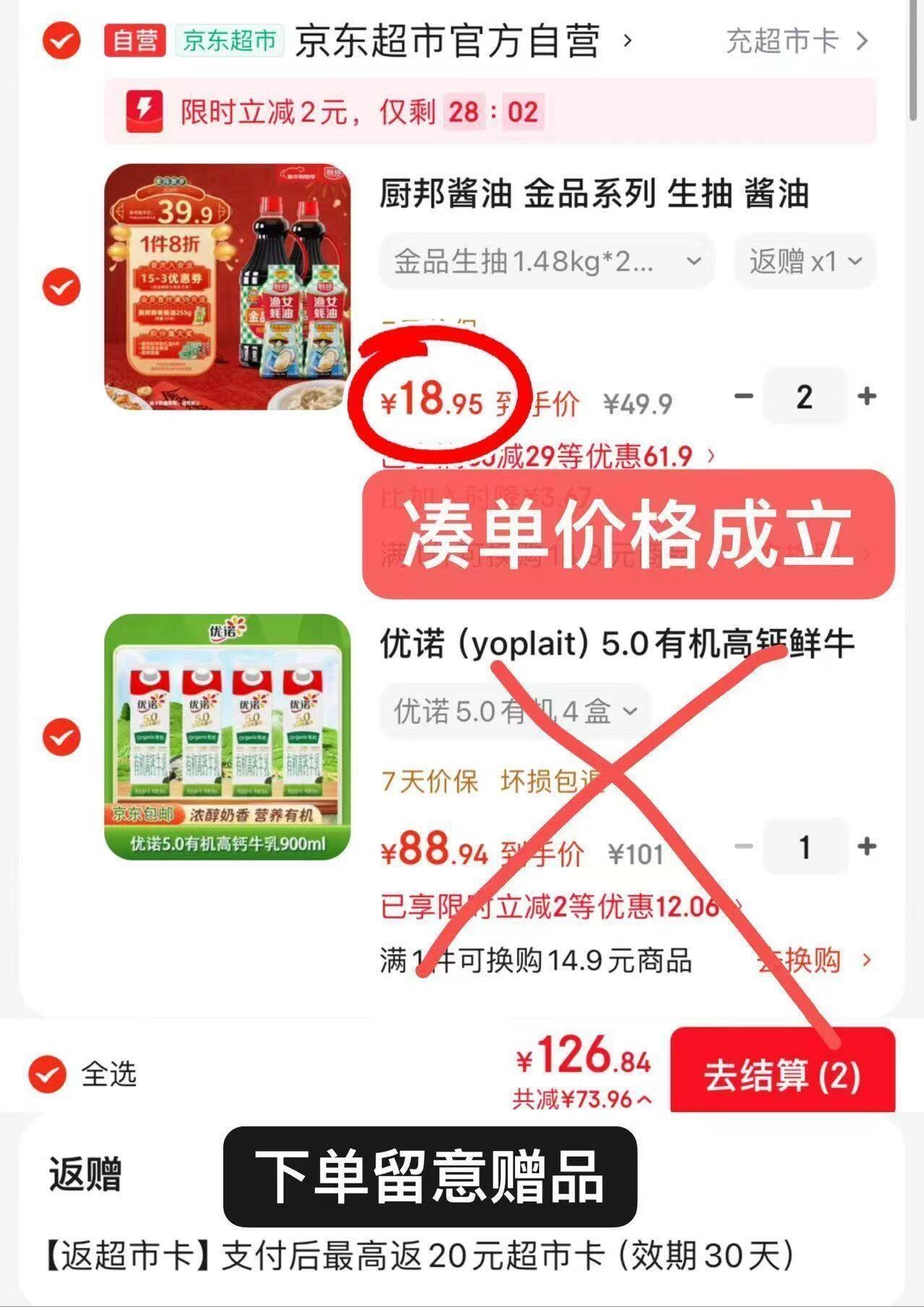This screenshot has height=1307, width=924.
Task: Increase the 厨邦酱油 quantity by one
Action: (866, 396)
